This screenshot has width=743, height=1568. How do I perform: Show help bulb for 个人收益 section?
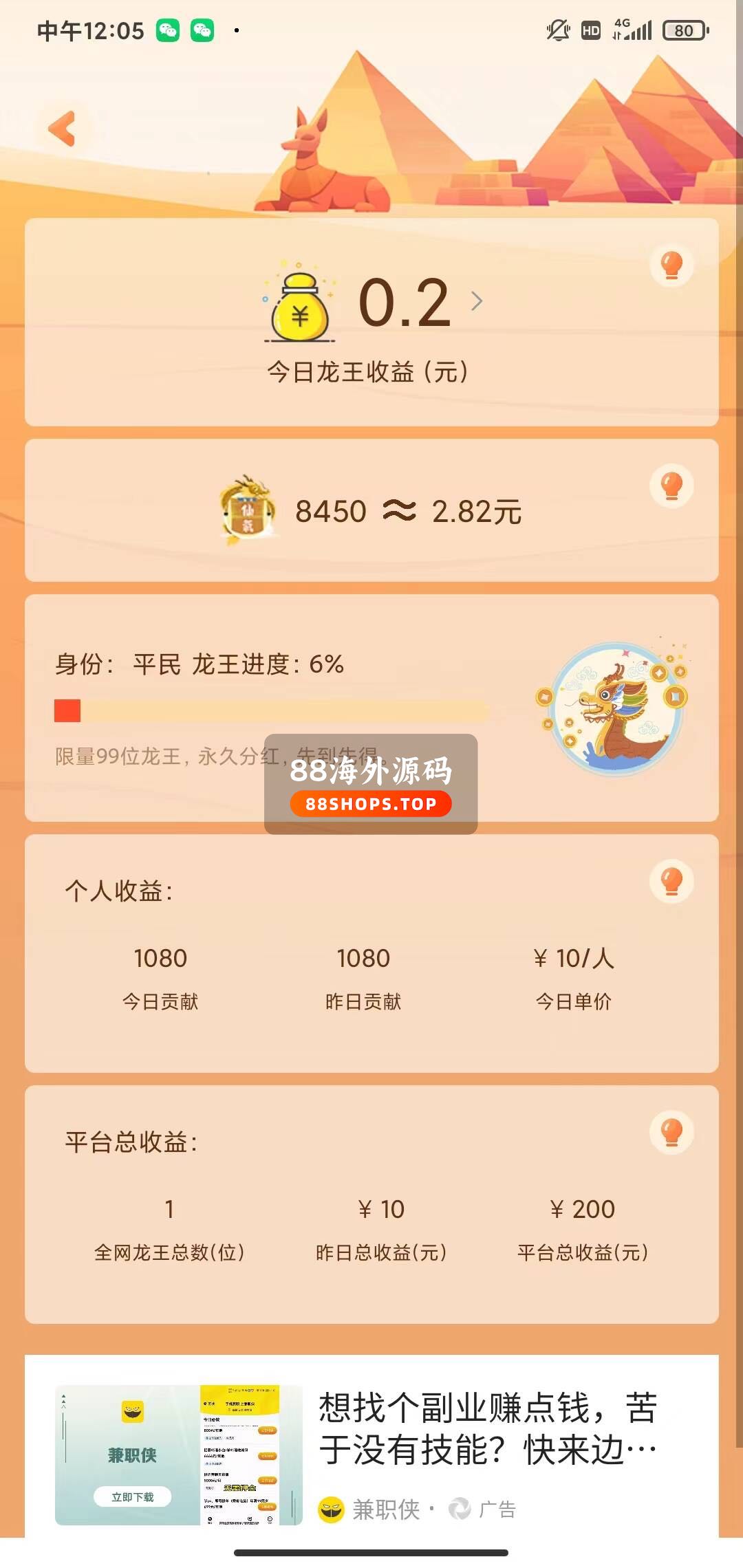[671, 882]
